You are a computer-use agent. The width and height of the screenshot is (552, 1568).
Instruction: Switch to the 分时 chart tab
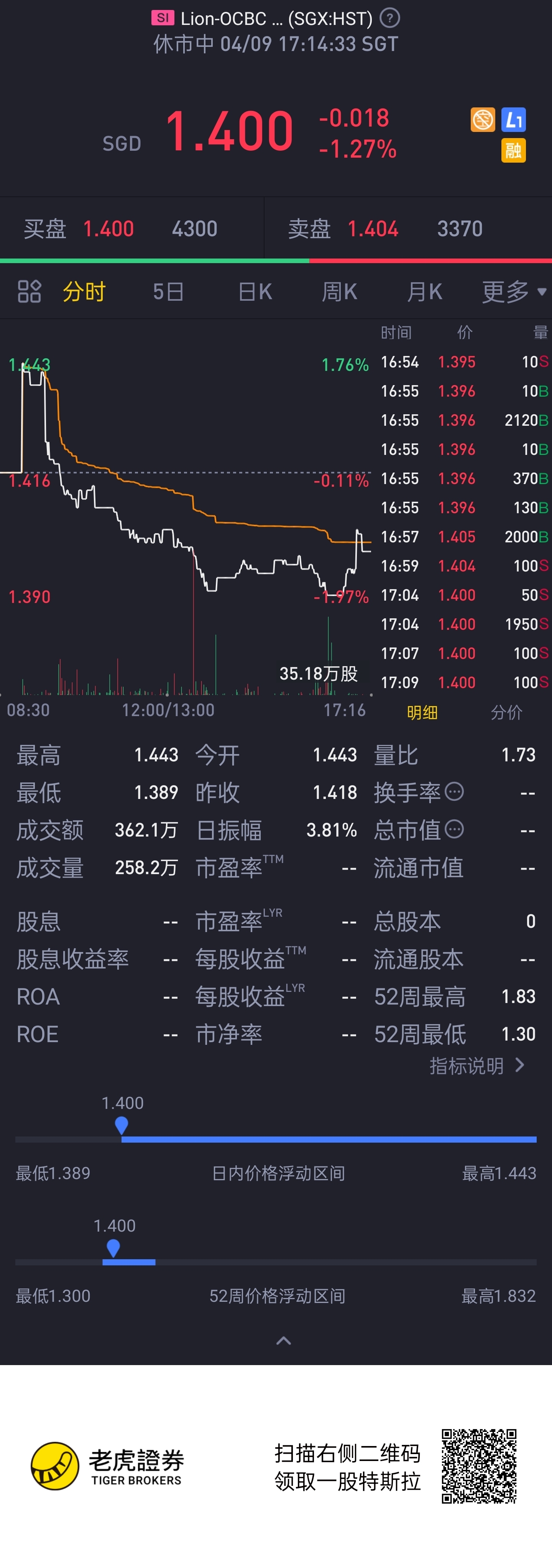(84, 292)
